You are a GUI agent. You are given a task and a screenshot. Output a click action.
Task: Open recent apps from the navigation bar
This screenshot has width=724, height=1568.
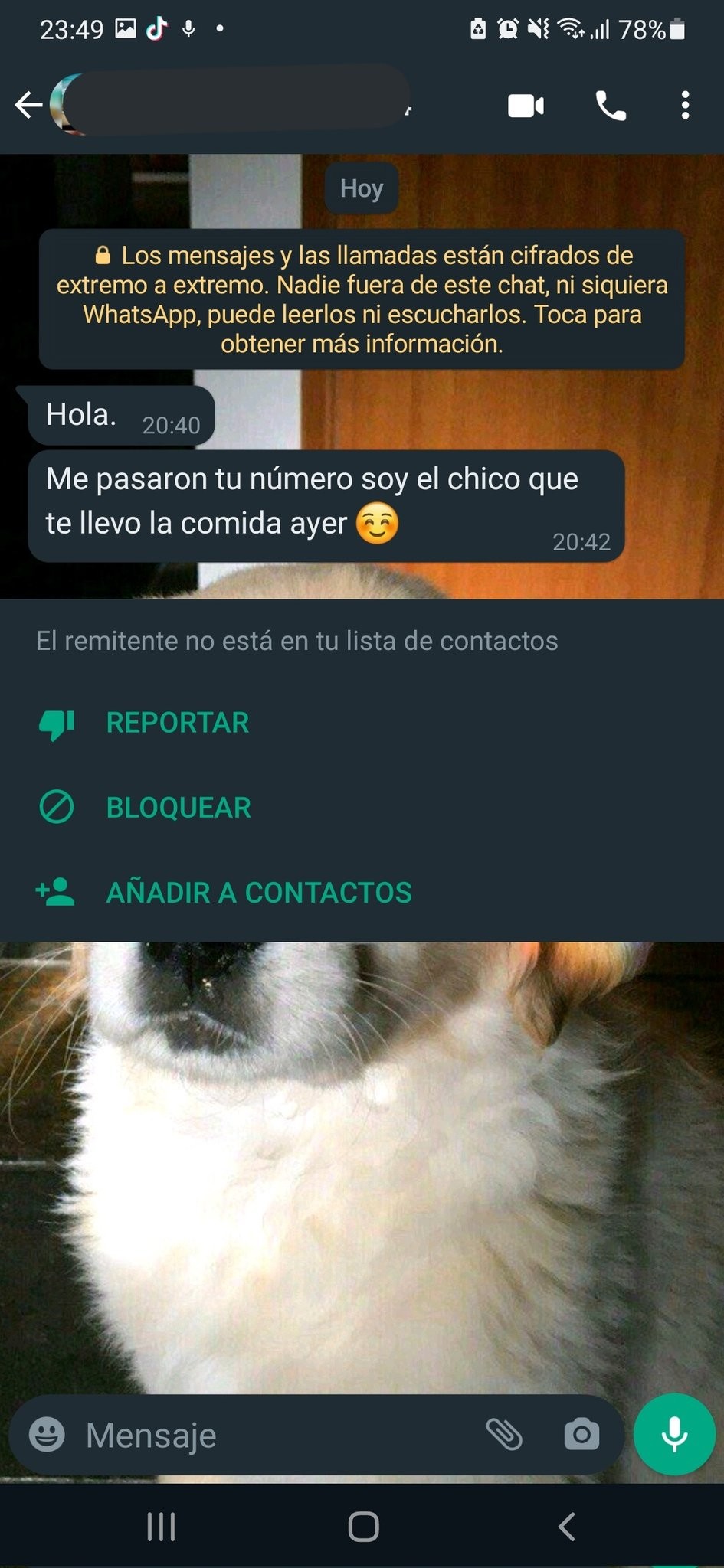click(161, 1527)
